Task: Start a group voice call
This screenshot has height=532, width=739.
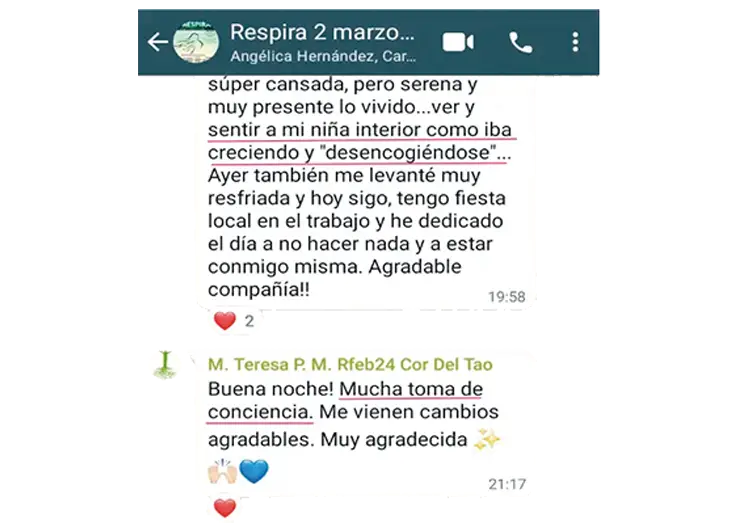Action: tap(521, 42)
